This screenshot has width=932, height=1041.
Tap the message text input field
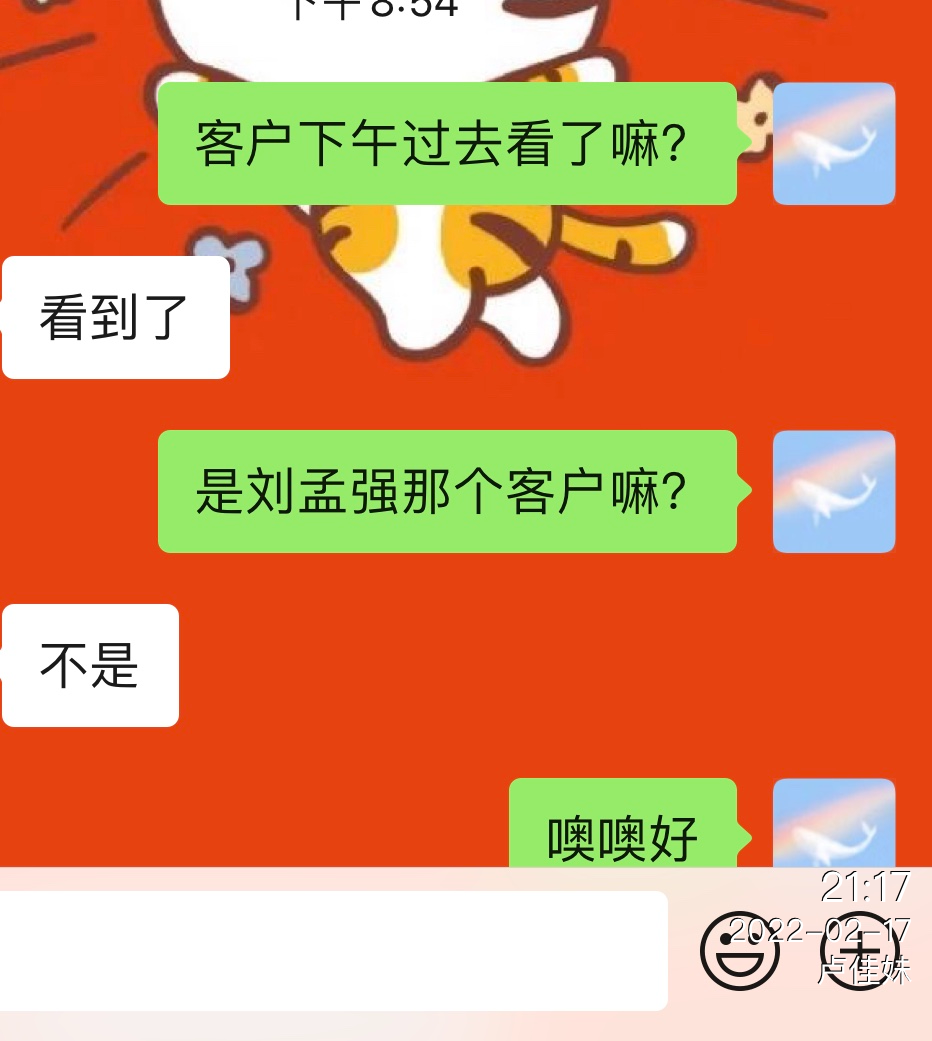pyautogui.click(x=333, y=950)
